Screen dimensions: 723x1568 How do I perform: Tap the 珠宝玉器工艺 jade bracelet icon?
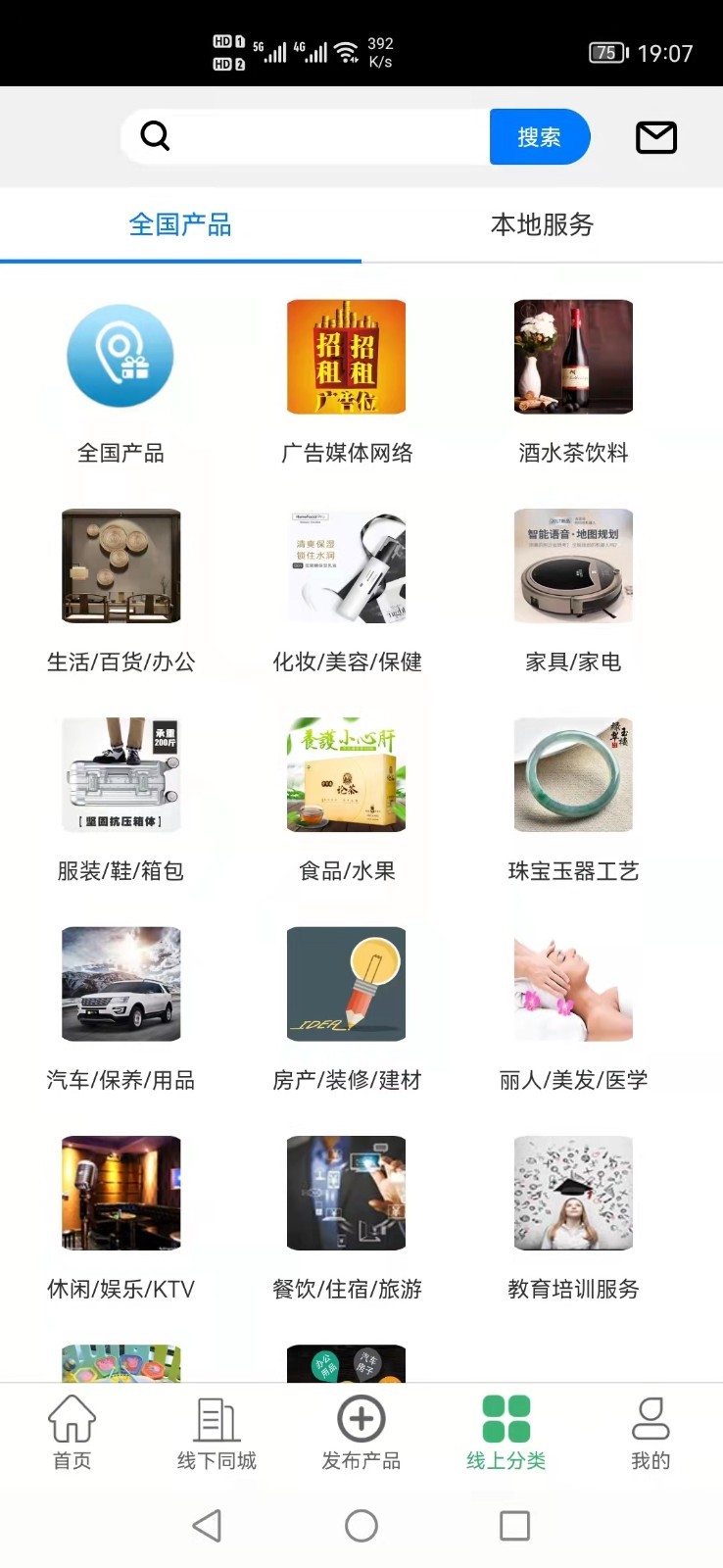point(573,774)
